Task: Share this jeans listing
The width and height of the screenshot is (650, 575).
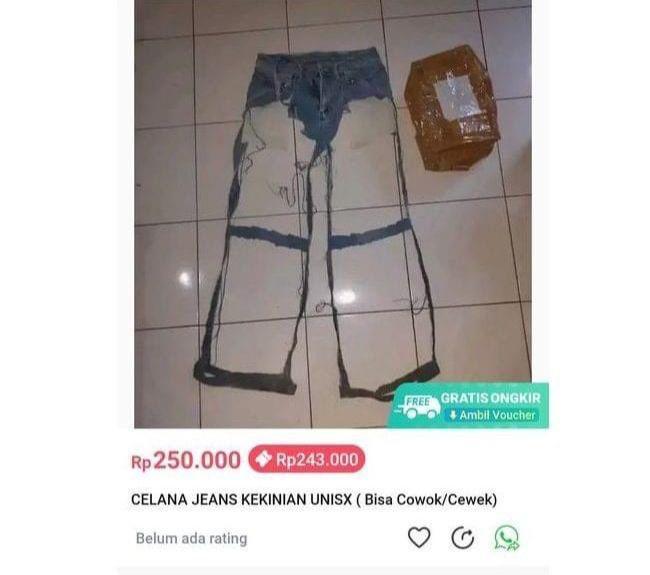Action: 462,538
